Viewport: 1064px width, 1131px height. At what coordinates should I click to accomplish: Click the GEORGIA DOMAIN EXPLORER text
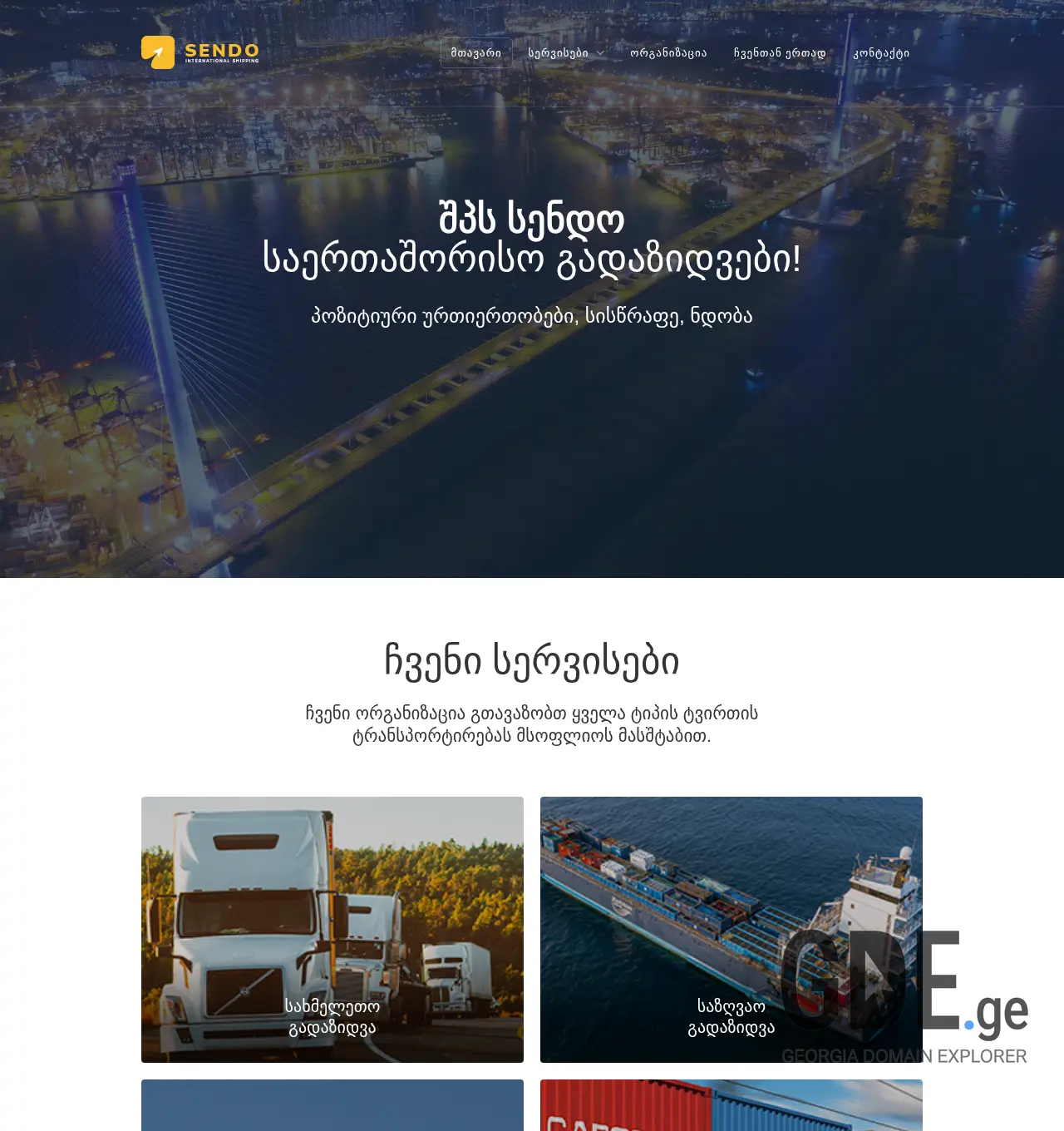pos(903,1057)
